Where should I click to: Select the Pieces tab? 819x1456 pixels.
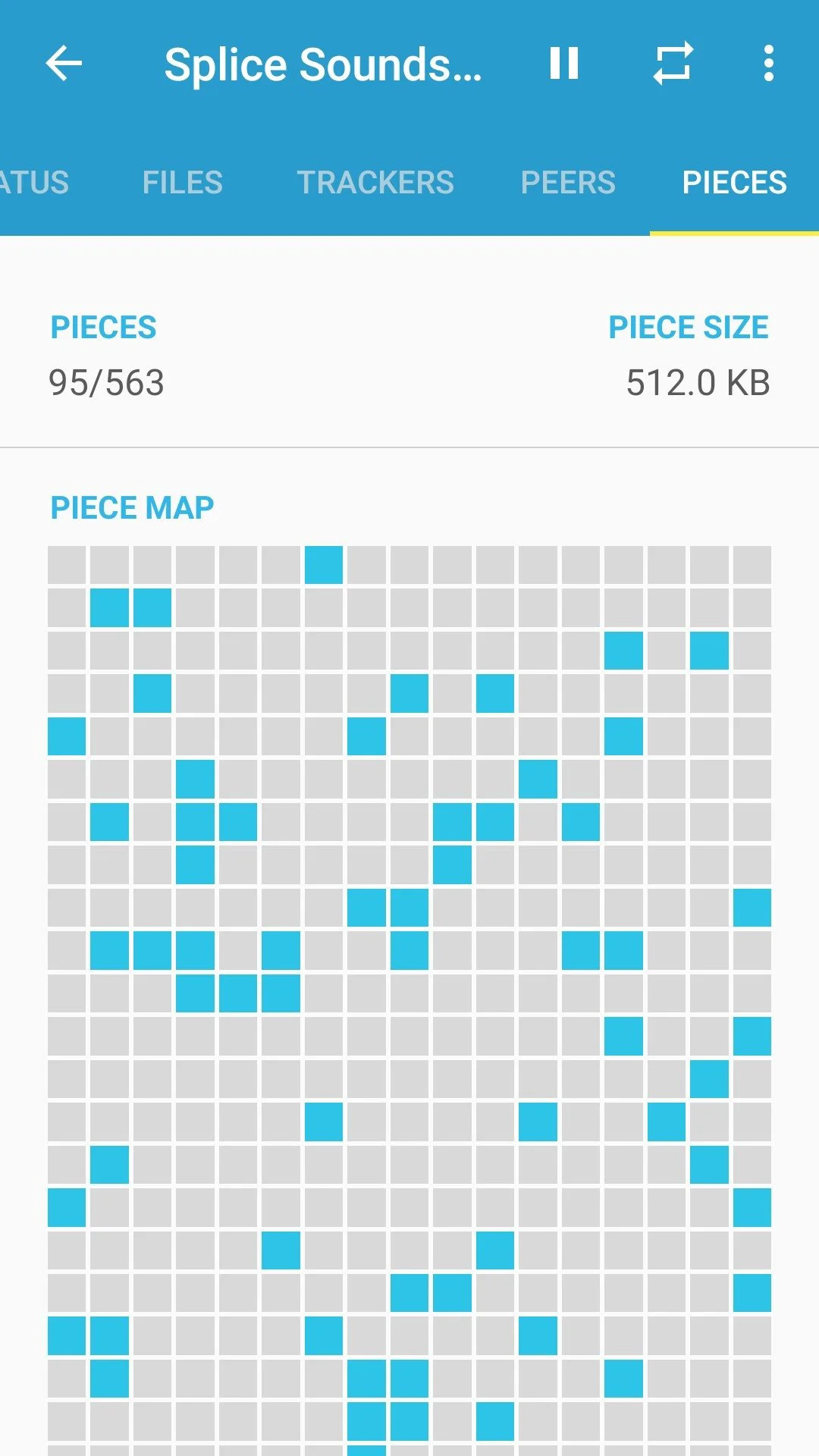tap(734, 183)
